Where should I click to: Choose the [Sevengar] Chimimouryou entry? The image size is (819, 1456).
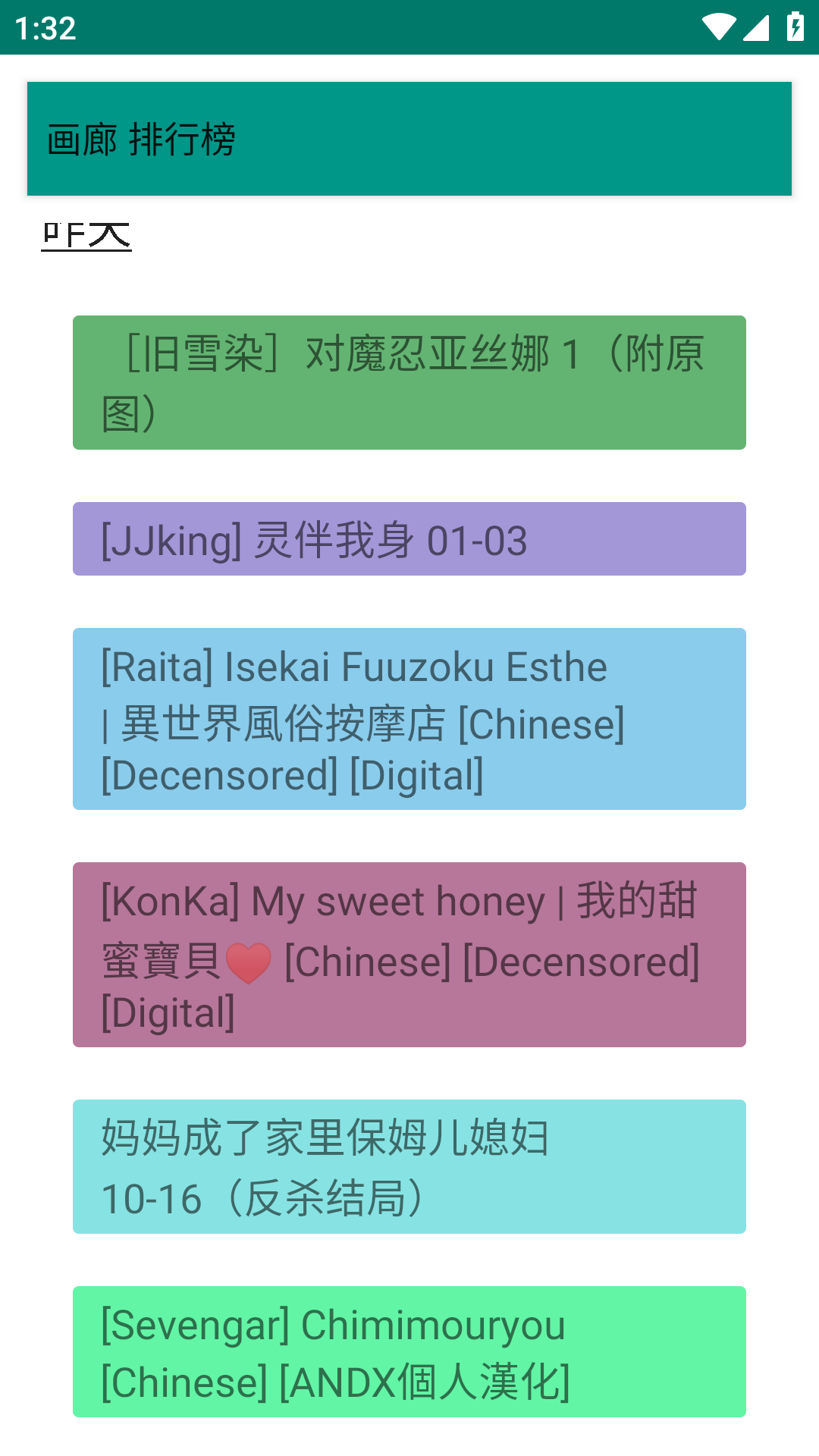point(409,1352)
